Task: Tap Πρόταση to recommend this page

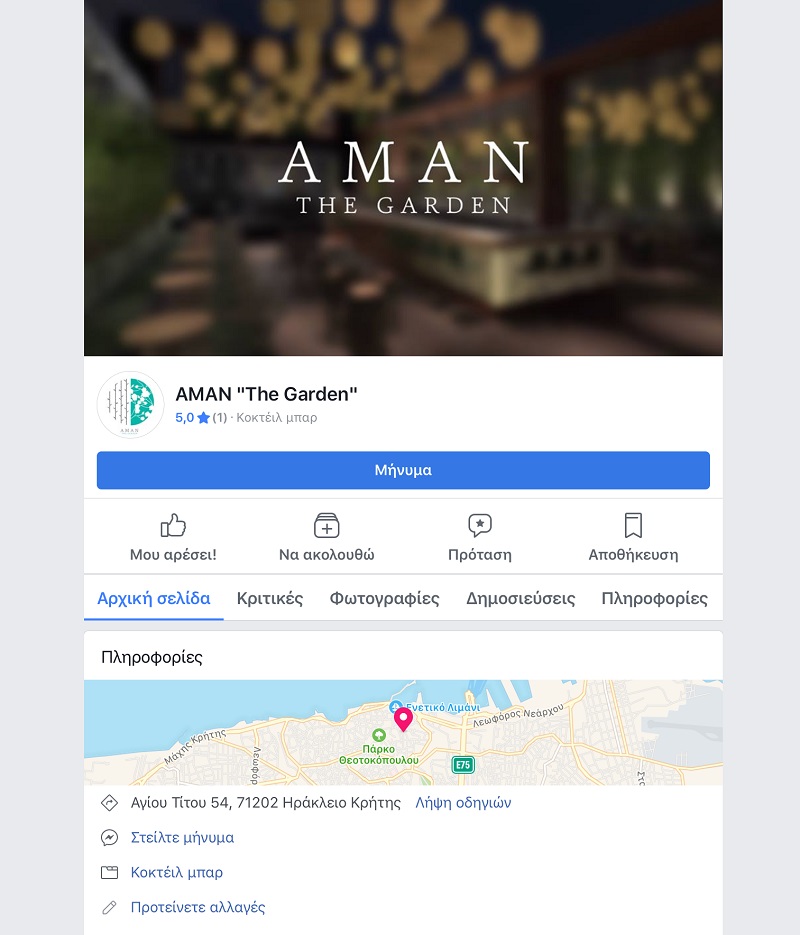Action: coord(480,538)
